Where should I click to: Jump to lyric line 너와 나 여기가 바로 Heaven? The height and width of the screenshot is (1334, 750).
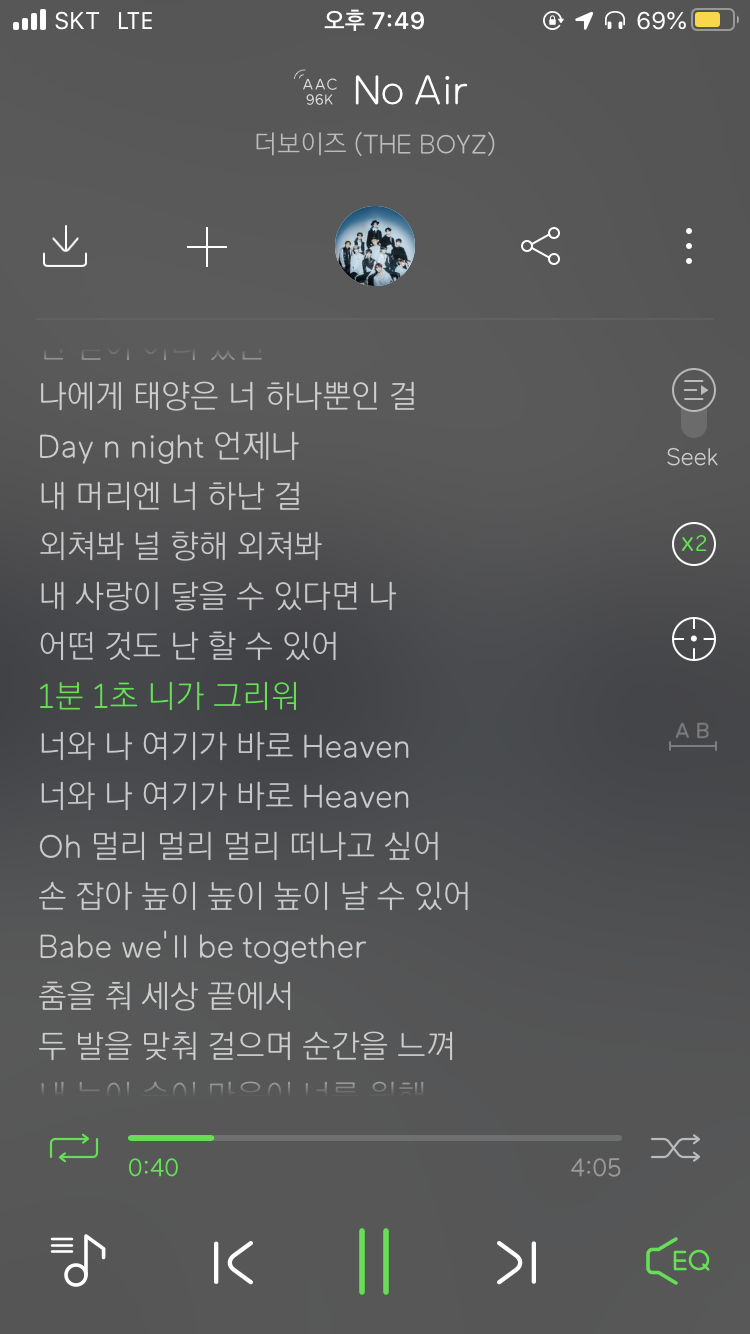pos(224,747)
